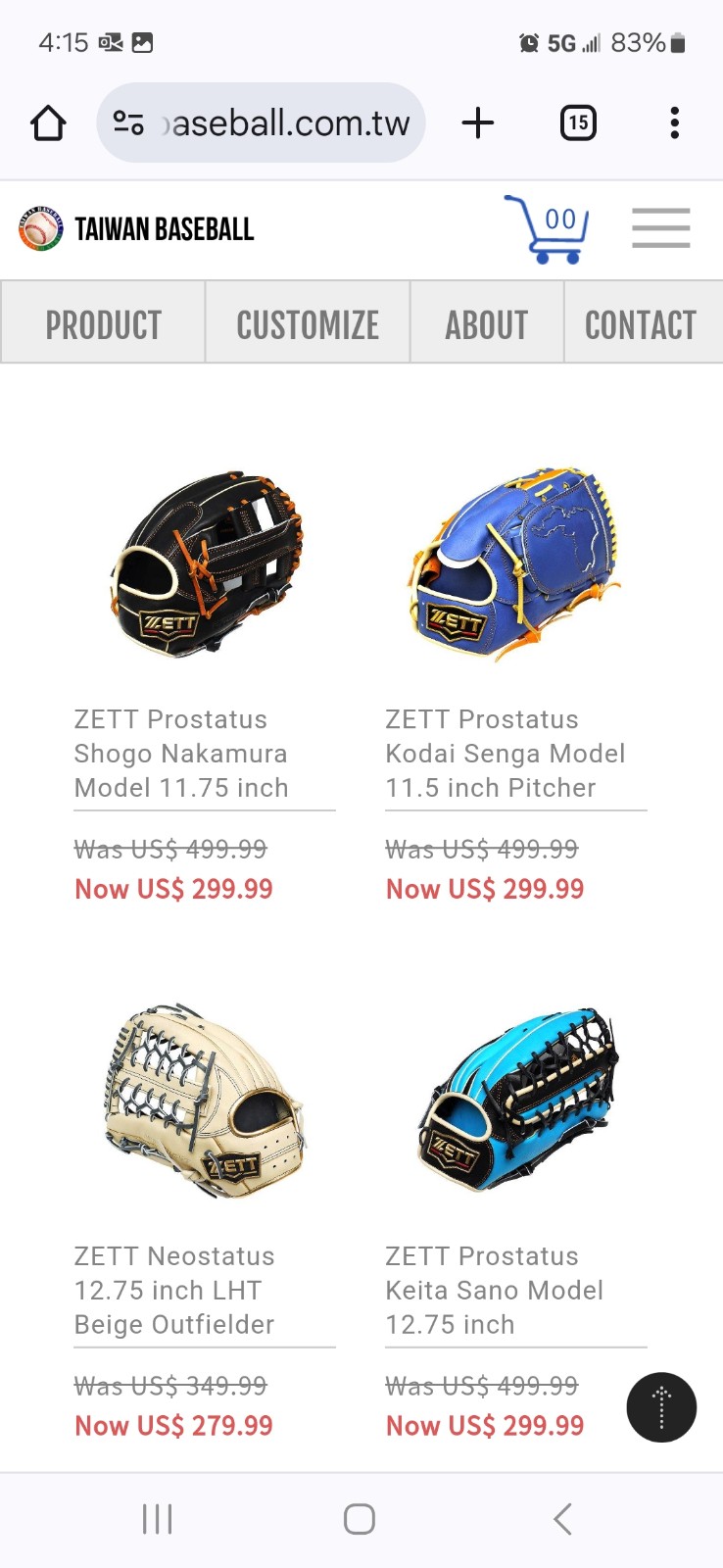Go back with the system back button
The image size is (723, 1568).
pos(562,1519)
